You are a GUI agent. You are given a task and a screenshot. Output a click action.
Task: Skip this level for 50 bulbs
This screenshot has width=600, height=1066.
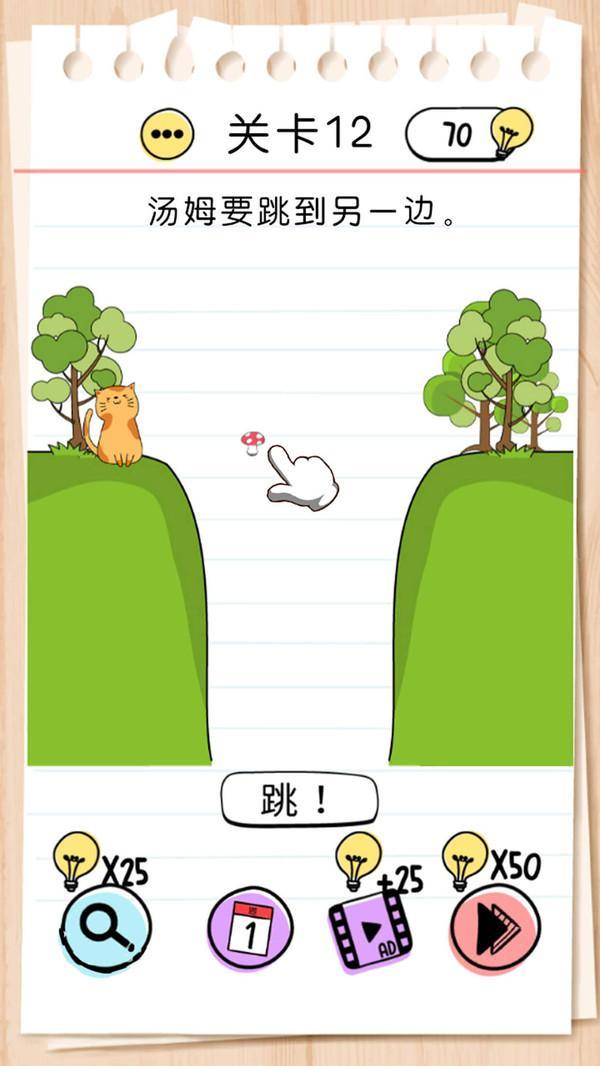[x=495, y=928]
